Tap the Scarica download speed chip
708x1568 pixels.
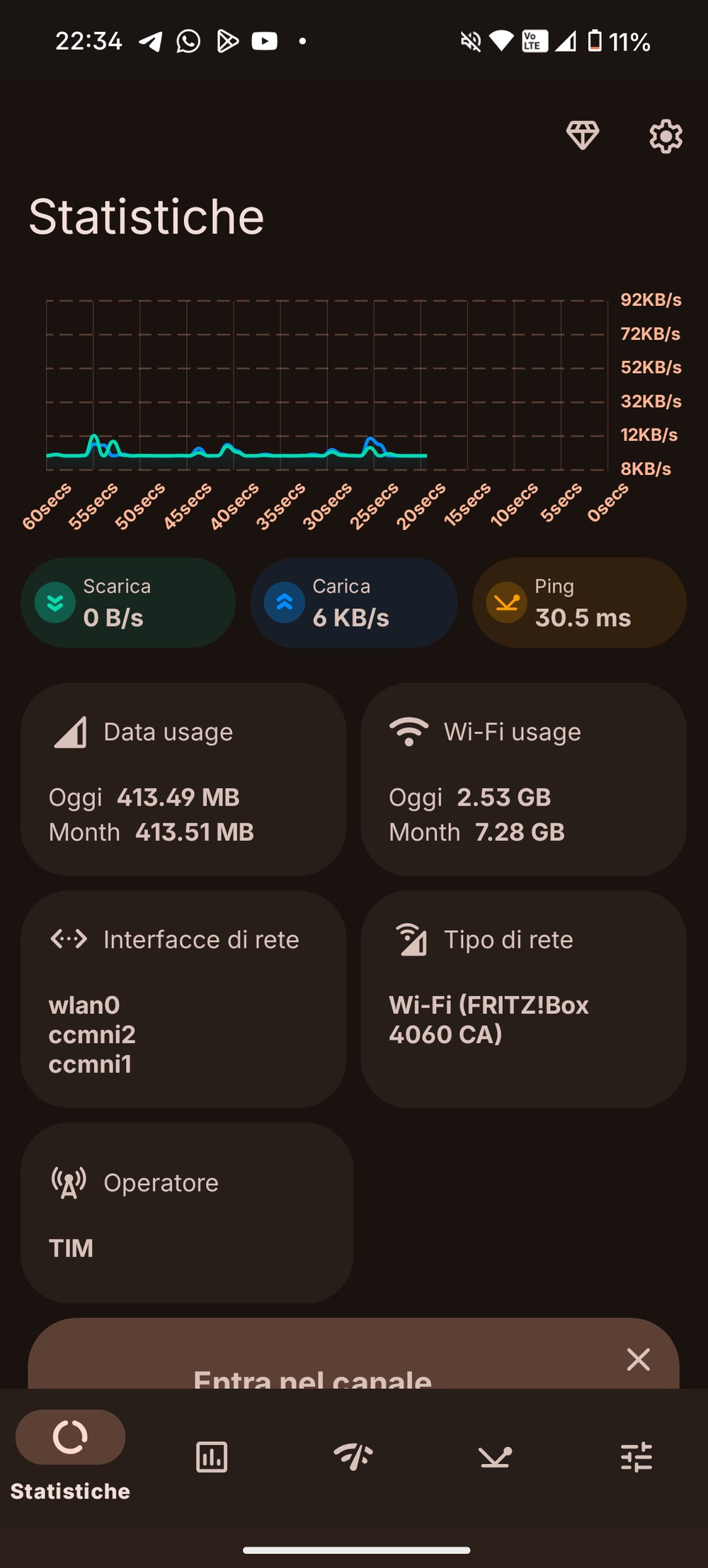(x=128, y=602)
